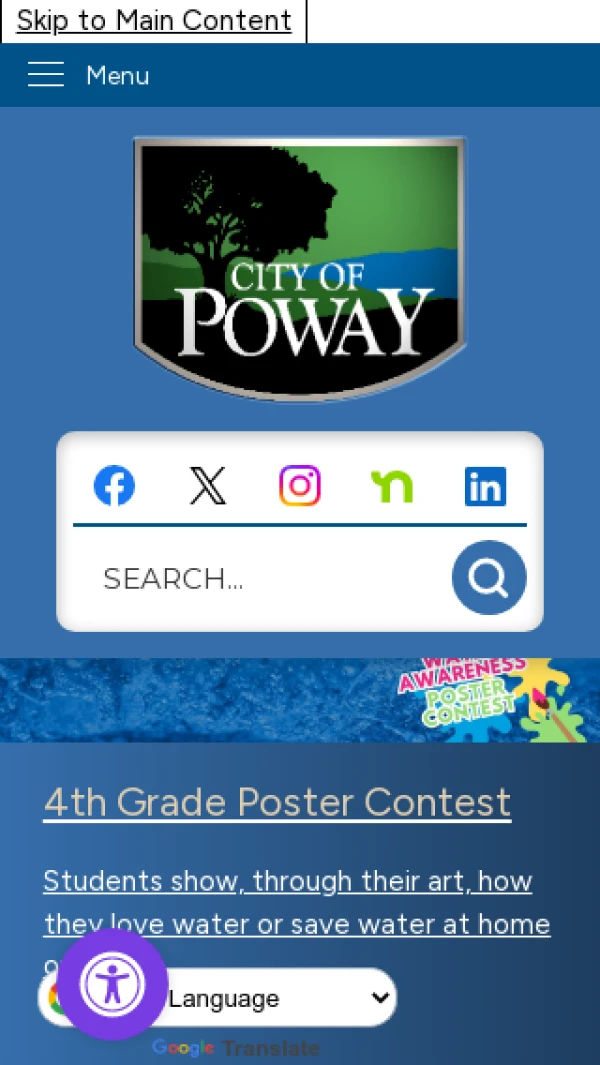Screen dimensions: 600x1065
Task: Open the hamburger Menu
Action: [88, 75]
